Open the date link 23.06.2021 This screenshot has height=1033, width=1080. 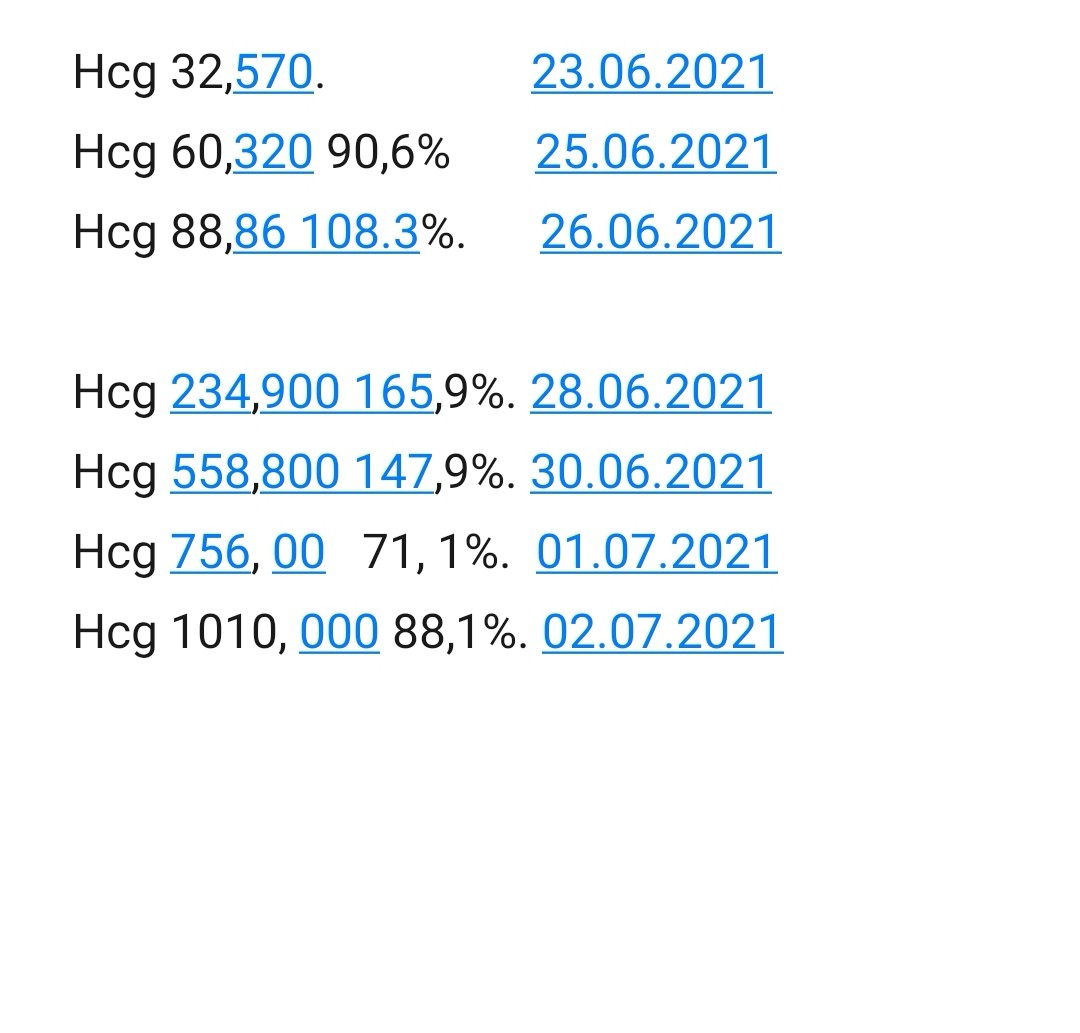(x=651, y=73)
